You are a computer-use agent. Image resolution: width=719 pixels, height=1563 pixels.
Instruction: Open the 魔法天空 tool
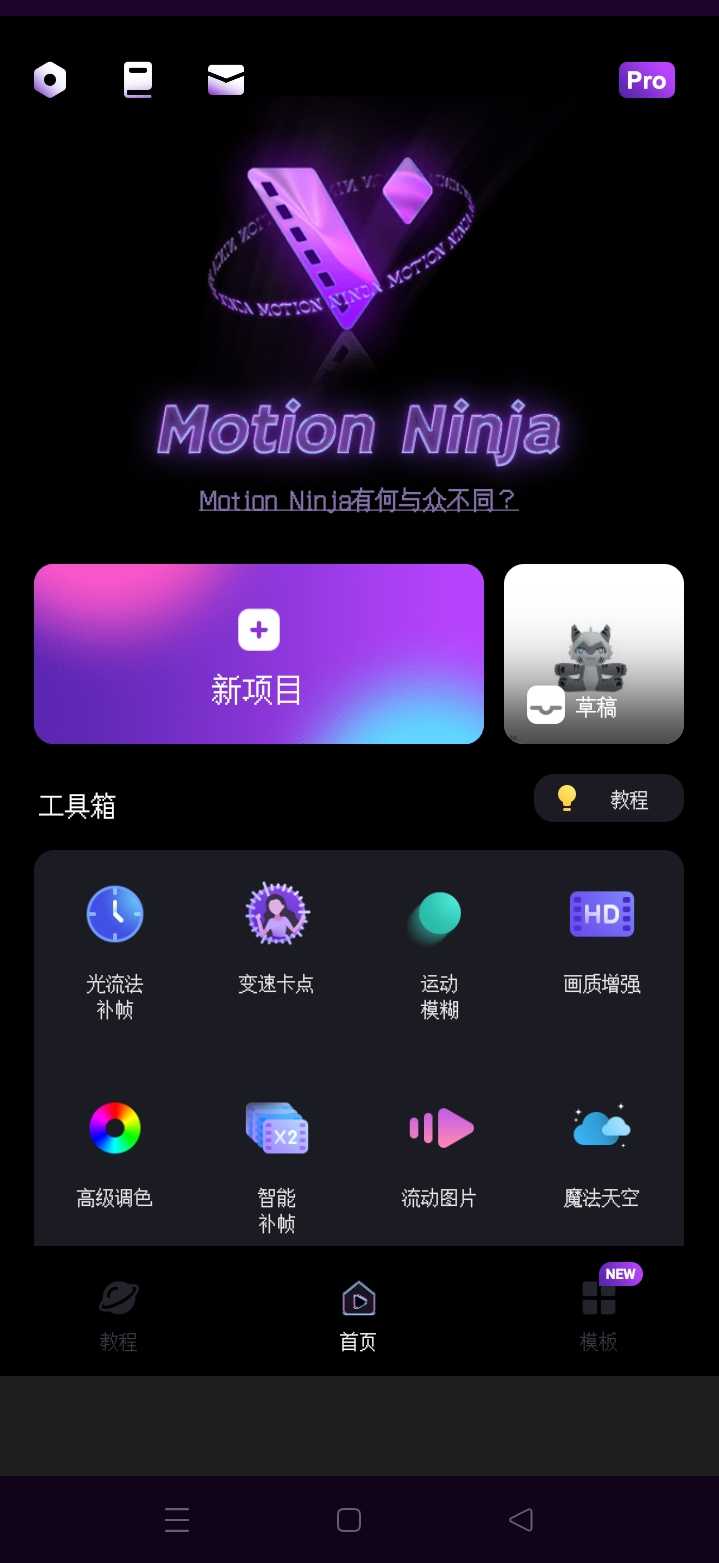(601, 1152)
